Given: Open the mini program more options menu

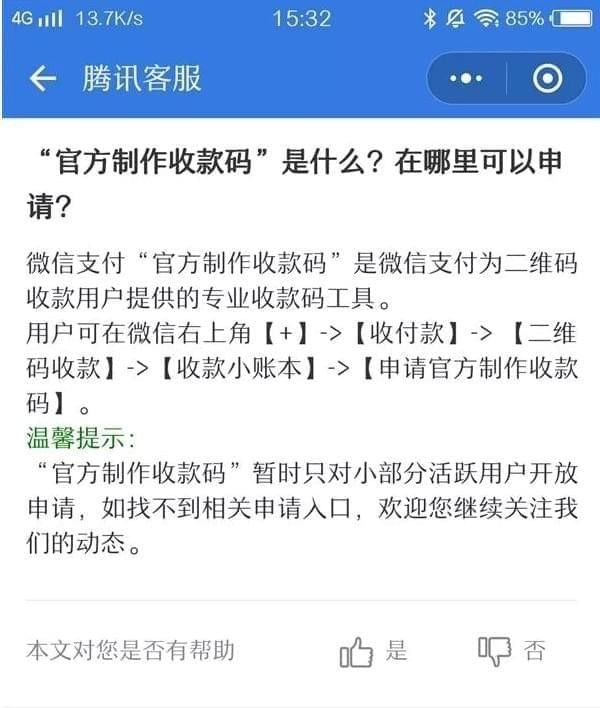Looking at the screenshot, I should click(466, 79).
